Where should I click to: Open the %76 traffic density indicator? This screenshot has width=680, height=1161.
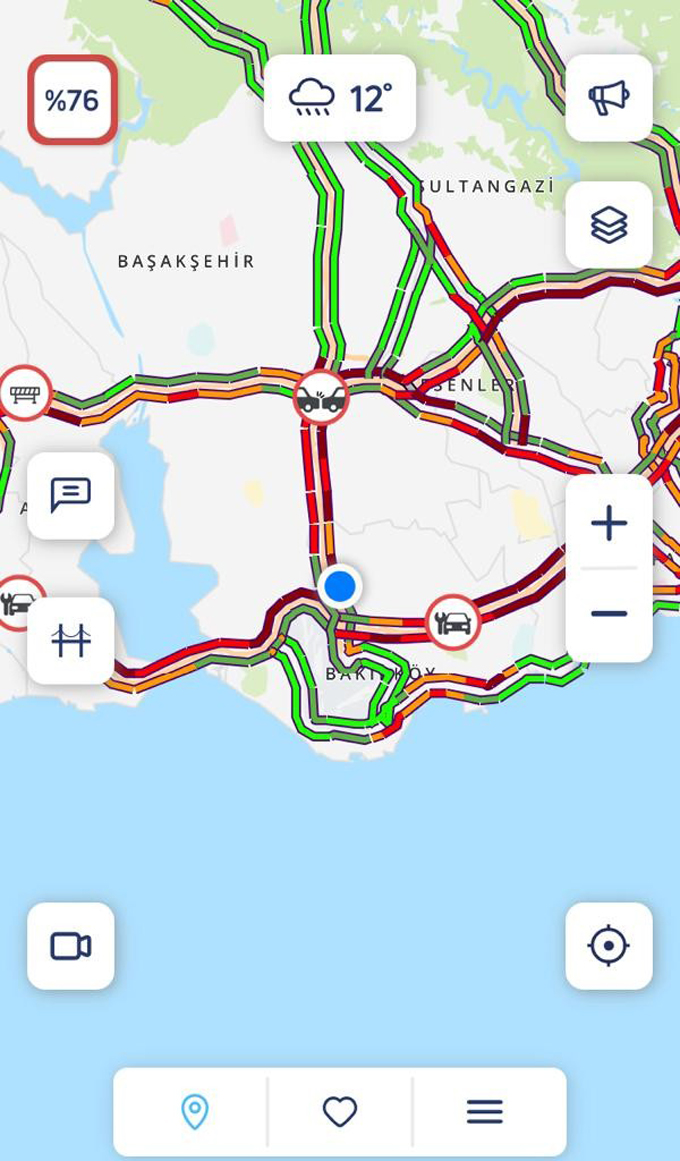click(72, 100)
